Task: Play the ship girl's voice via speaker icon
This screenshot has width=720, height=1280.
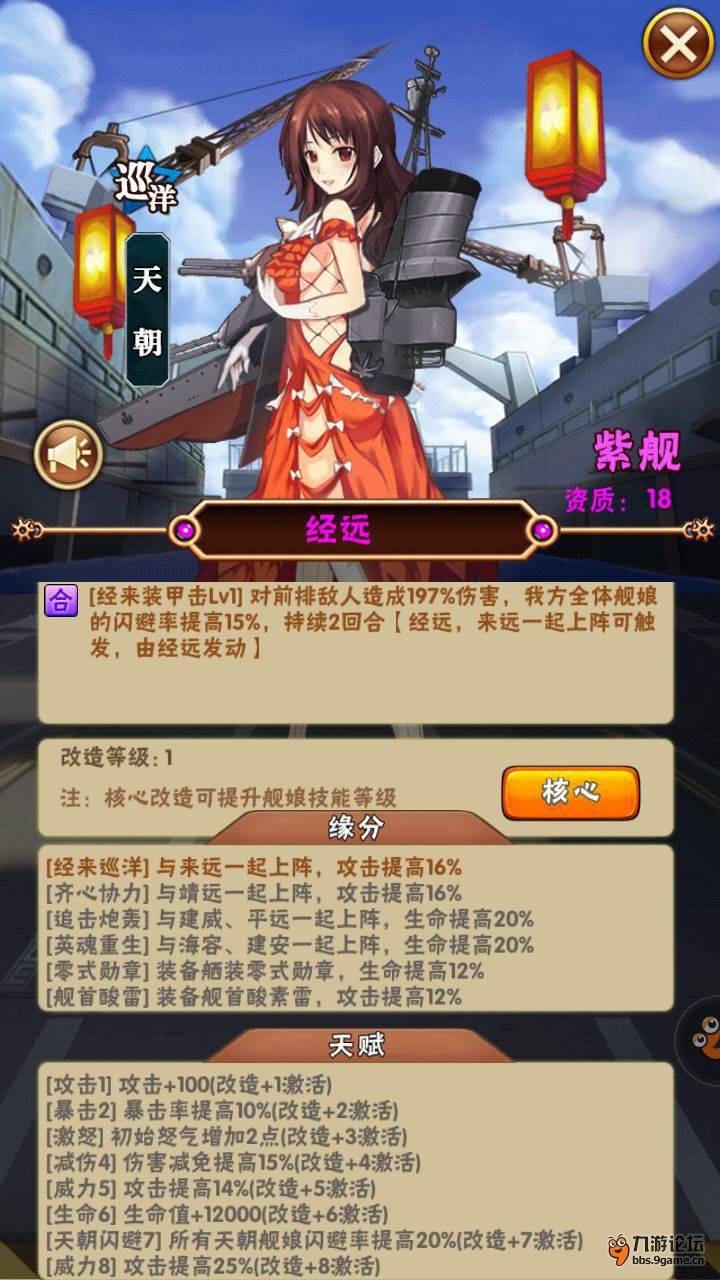Action: 69,455
